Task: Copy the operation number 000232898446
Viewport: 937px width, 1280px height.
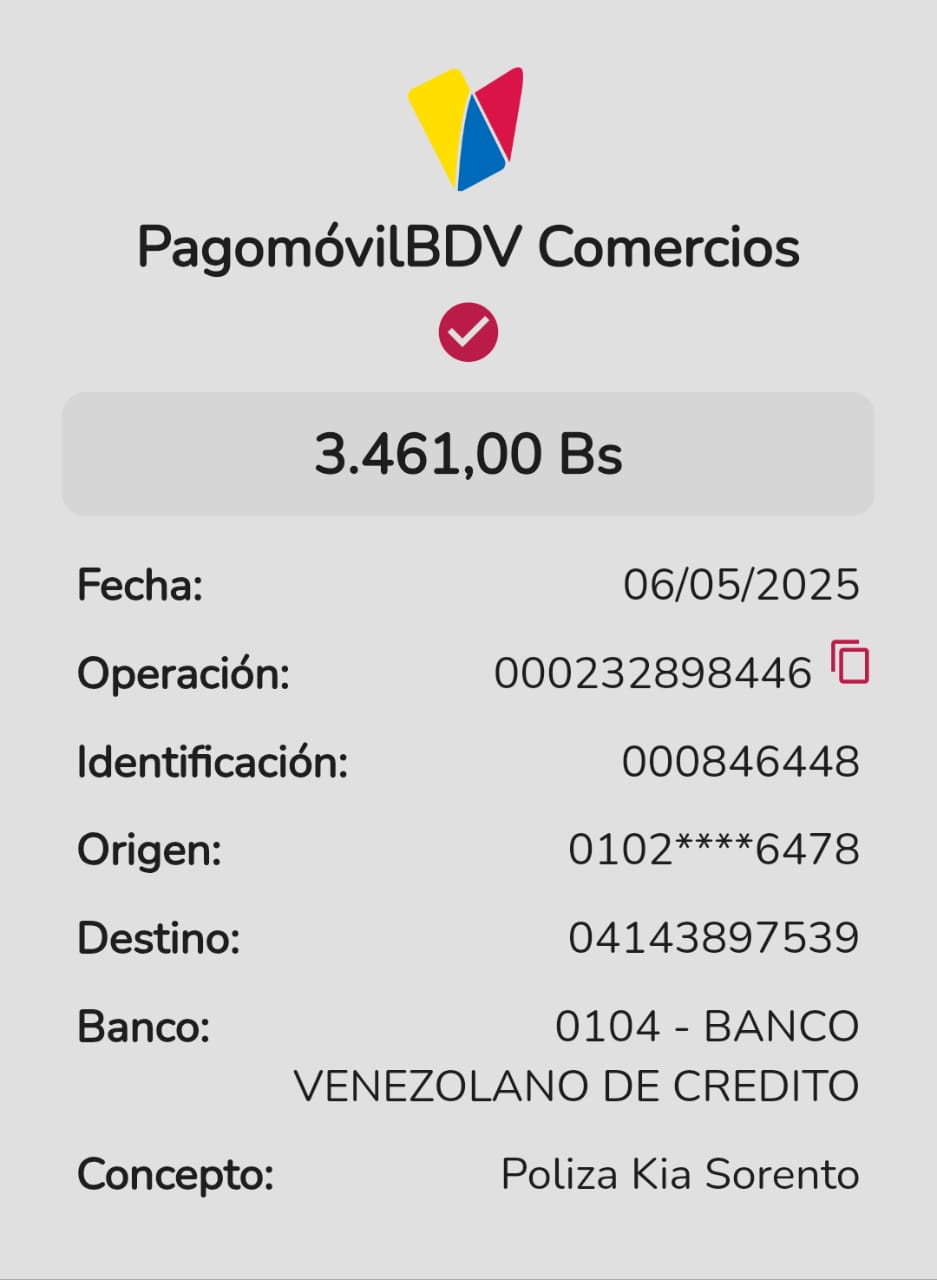Action: point(850,662)
